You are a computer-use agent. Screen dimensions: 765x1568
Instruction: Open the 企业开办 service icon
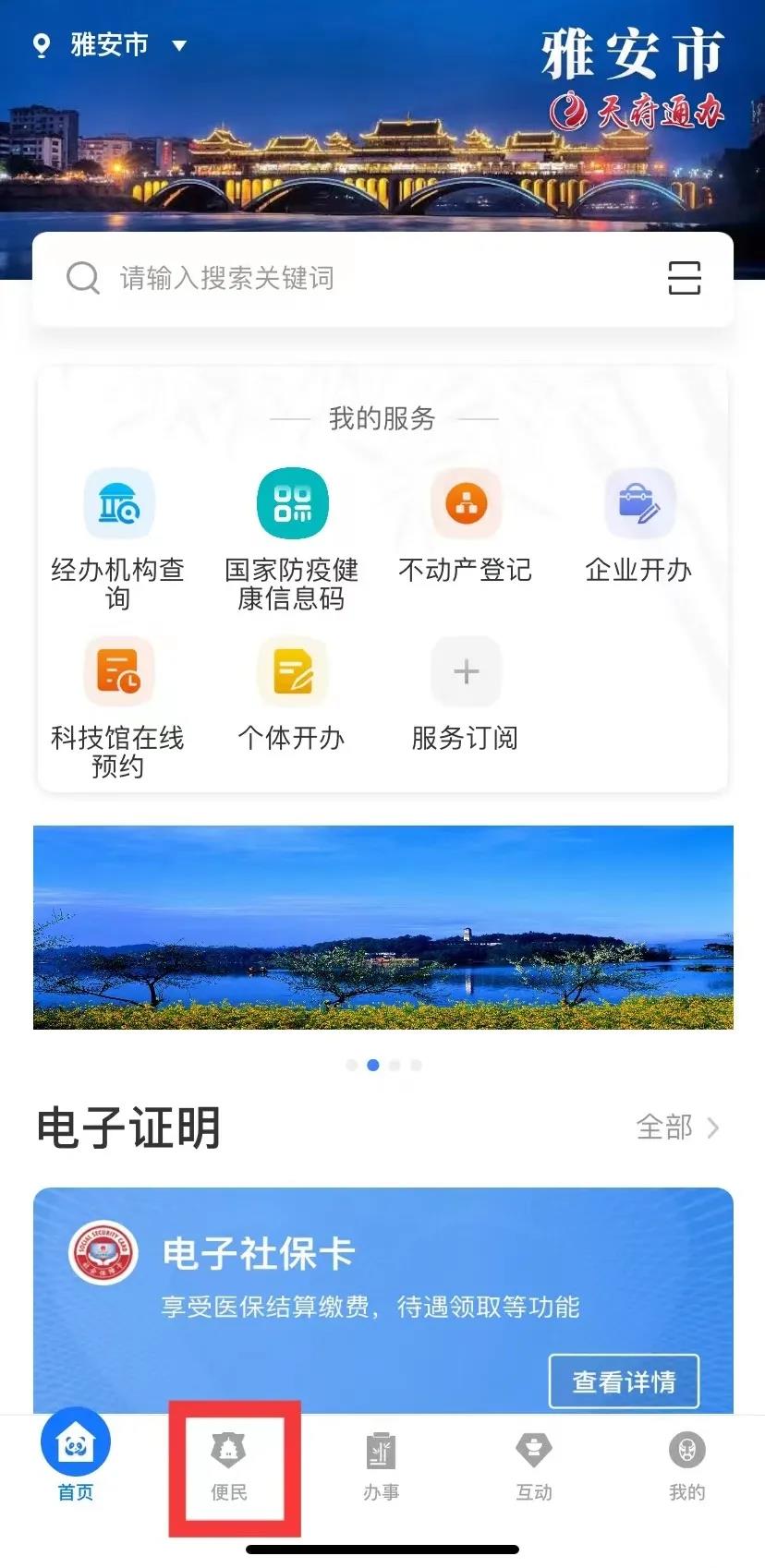[x=639, y=503]
